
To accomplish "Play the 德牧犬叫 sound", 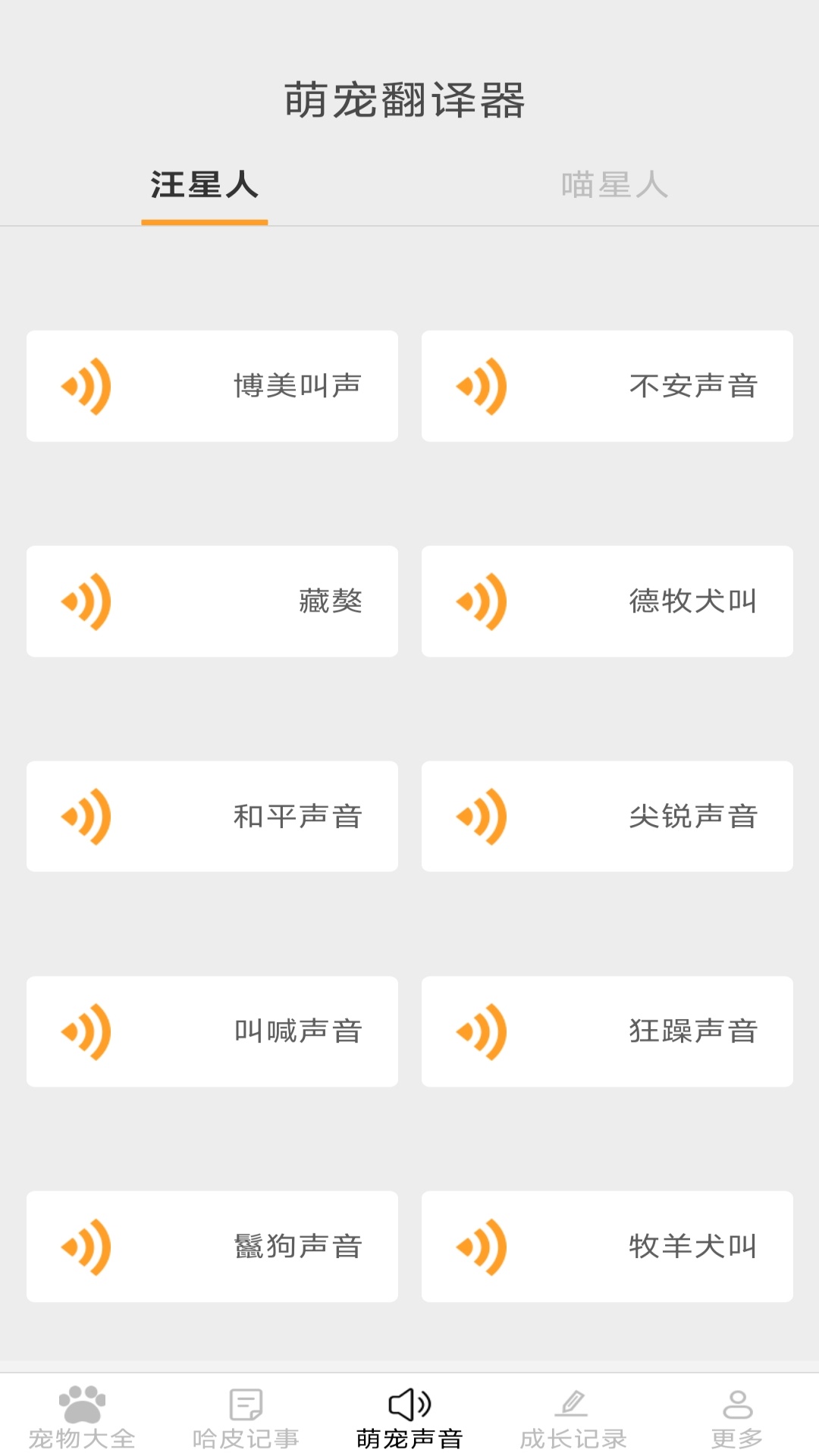I will click(x=607, y=601).
